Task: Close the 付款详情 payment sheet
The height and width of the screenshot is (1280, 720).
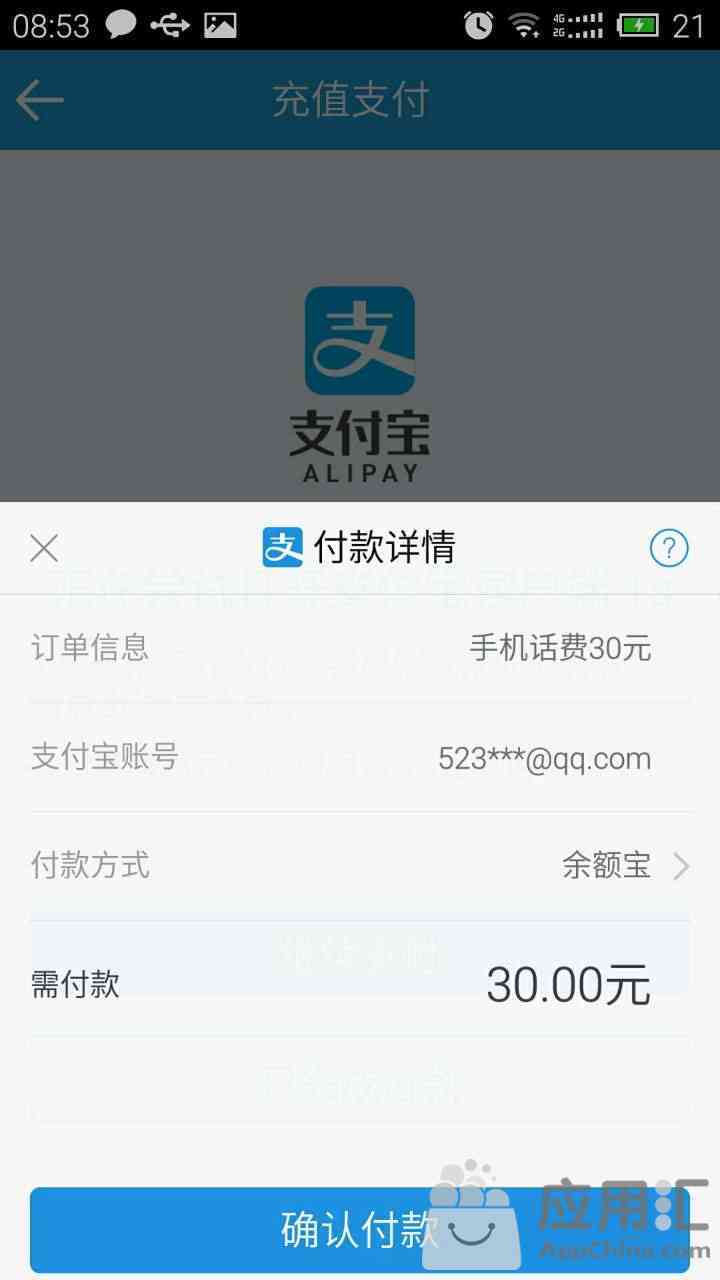Action: point(44,548)
